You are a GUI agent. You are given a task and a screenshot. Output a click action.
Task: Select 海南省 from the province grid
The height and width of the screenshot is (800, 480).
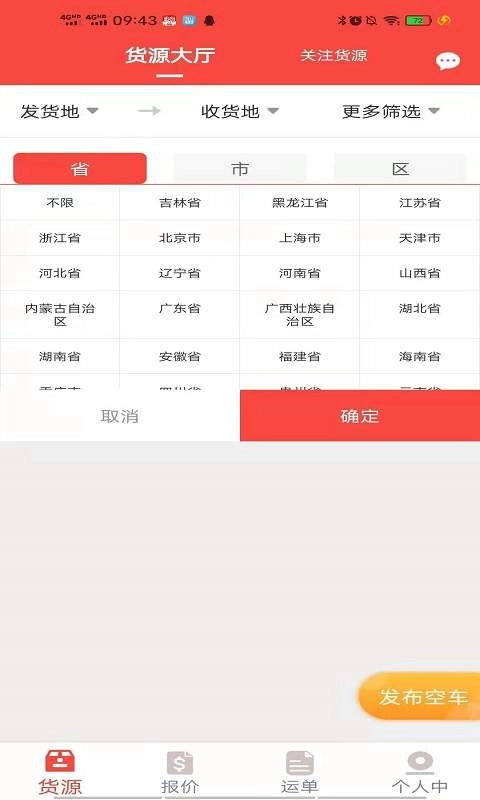pyautogui.click(x=419, y=356)
